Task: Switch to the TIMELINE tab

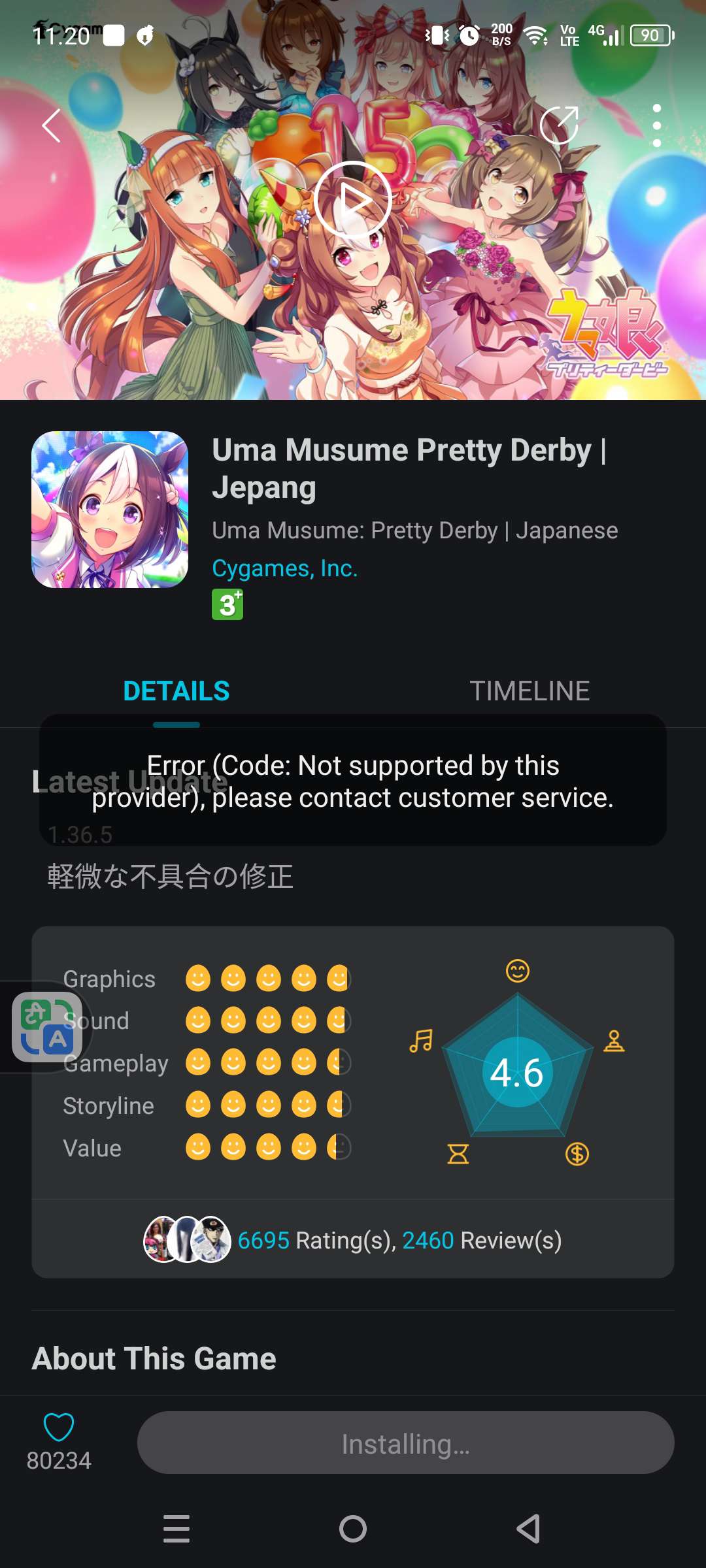Action: [529, 691]
